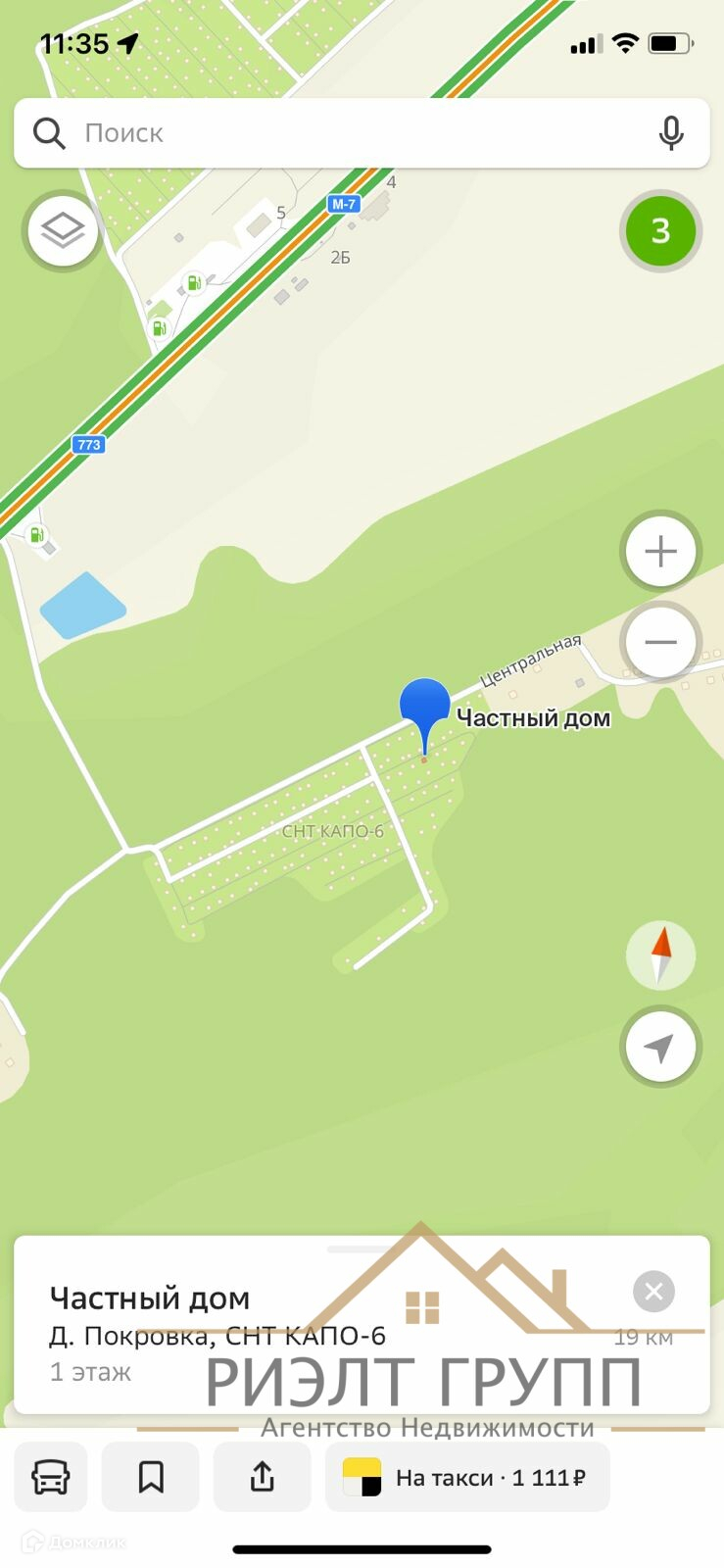Center map on my current location
Image resolution: width=724 pixels, height=1568 pixels.
tap(660, 1048)
